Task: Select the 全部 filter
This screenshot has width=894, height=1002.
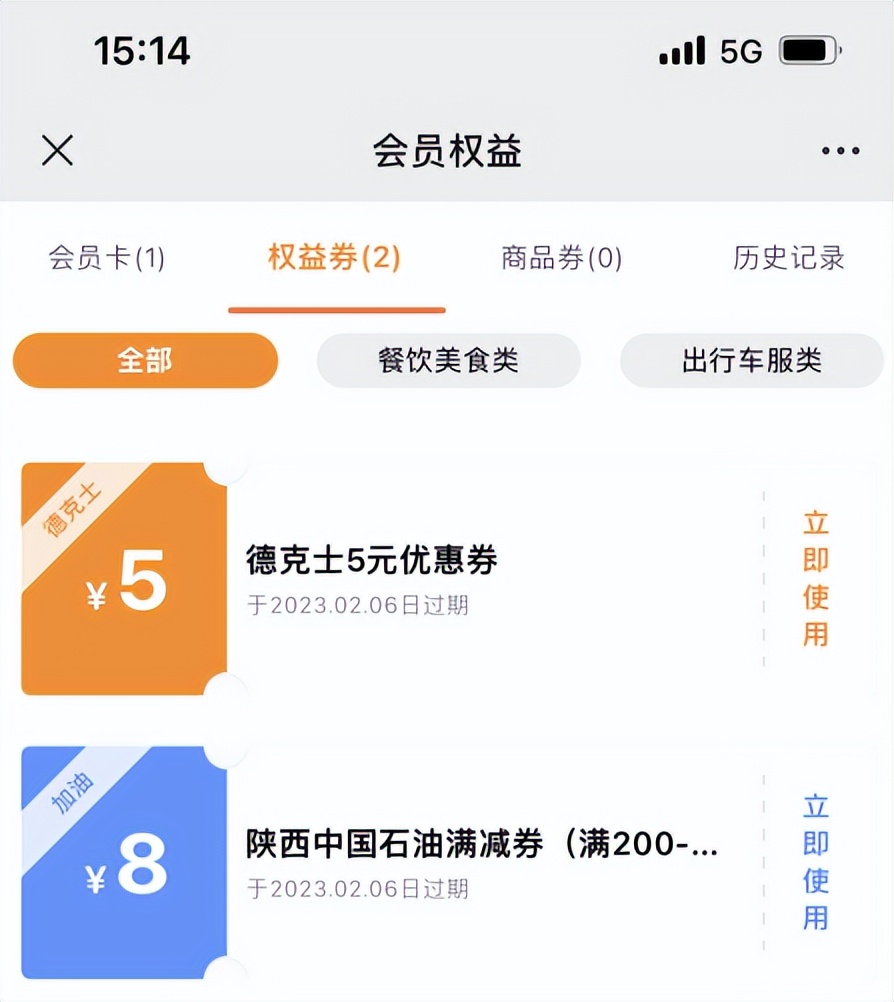Action: coord(144,360)
